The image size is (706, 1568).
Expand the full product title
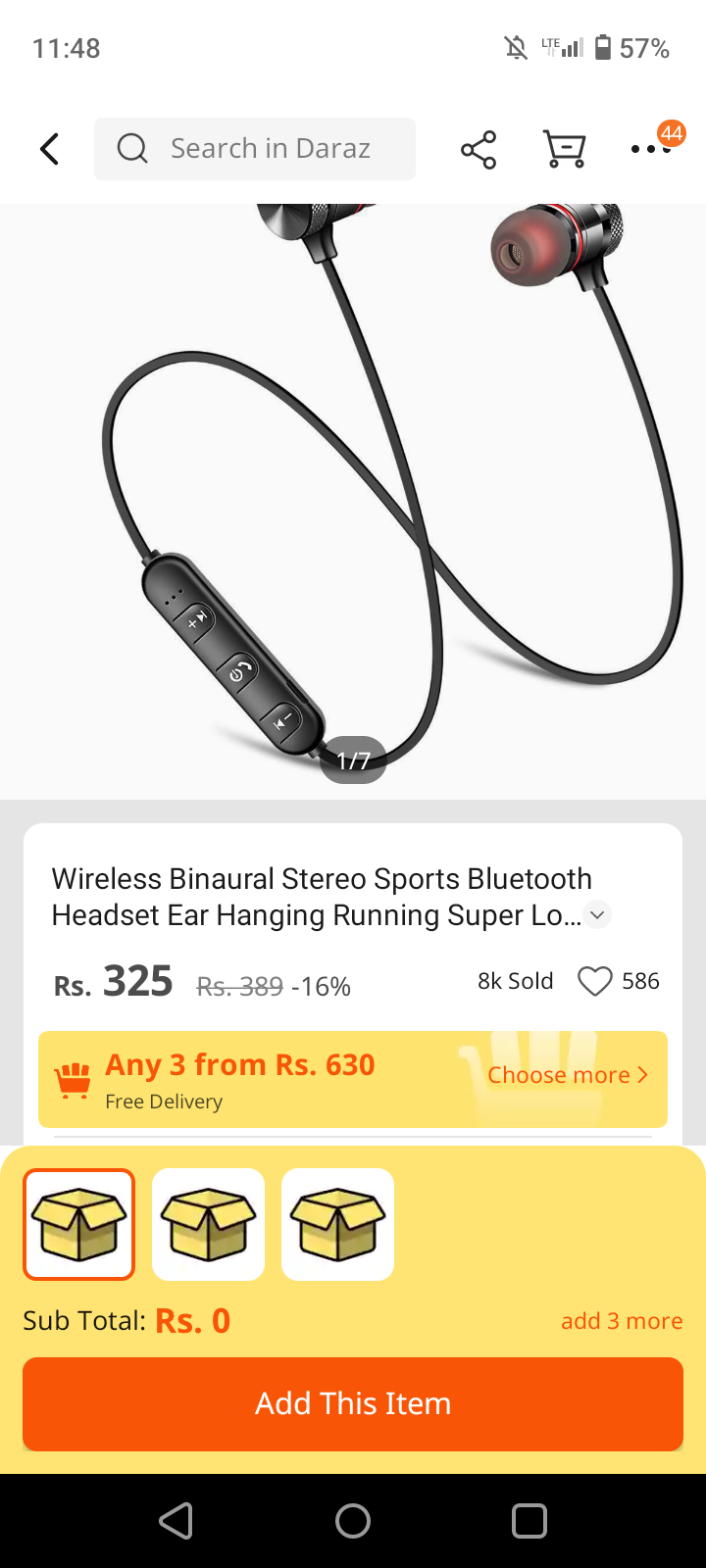[597, 914]
